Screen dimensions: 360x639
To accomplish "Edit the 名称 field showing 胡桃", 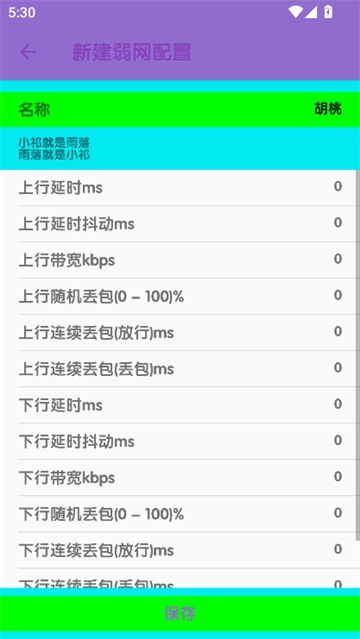I will pos(180,109).
